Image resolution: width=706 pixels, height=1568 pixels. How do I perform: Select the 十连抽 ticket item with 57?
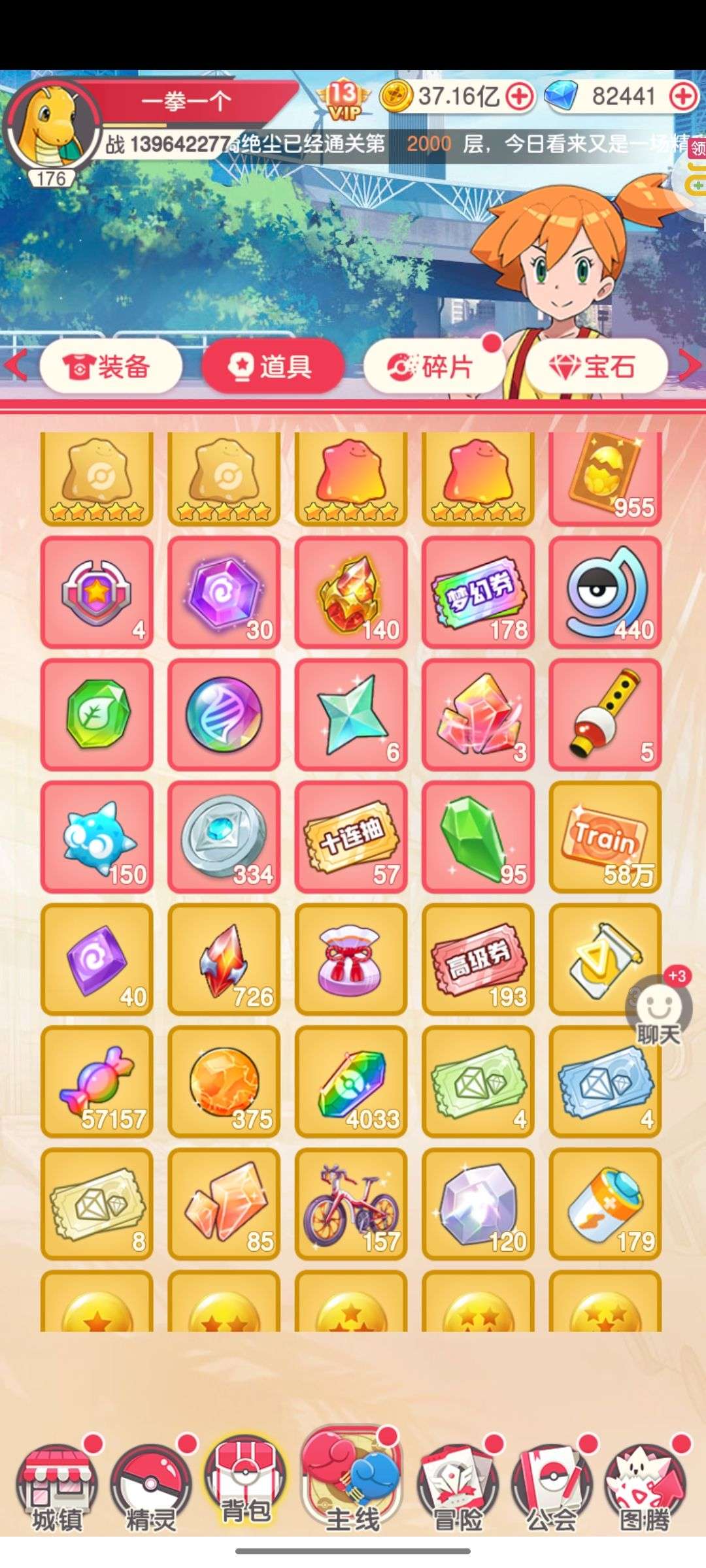coord(351,837)
